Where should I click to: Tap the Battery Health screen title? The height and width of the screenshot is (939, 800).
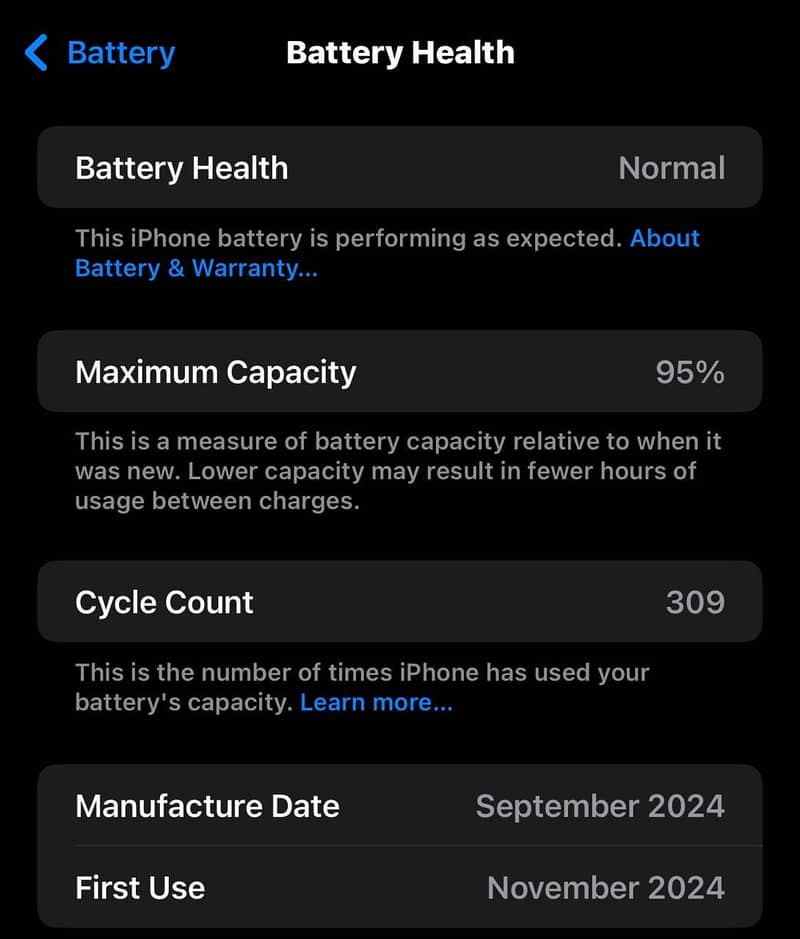click(x=400, y=52)
